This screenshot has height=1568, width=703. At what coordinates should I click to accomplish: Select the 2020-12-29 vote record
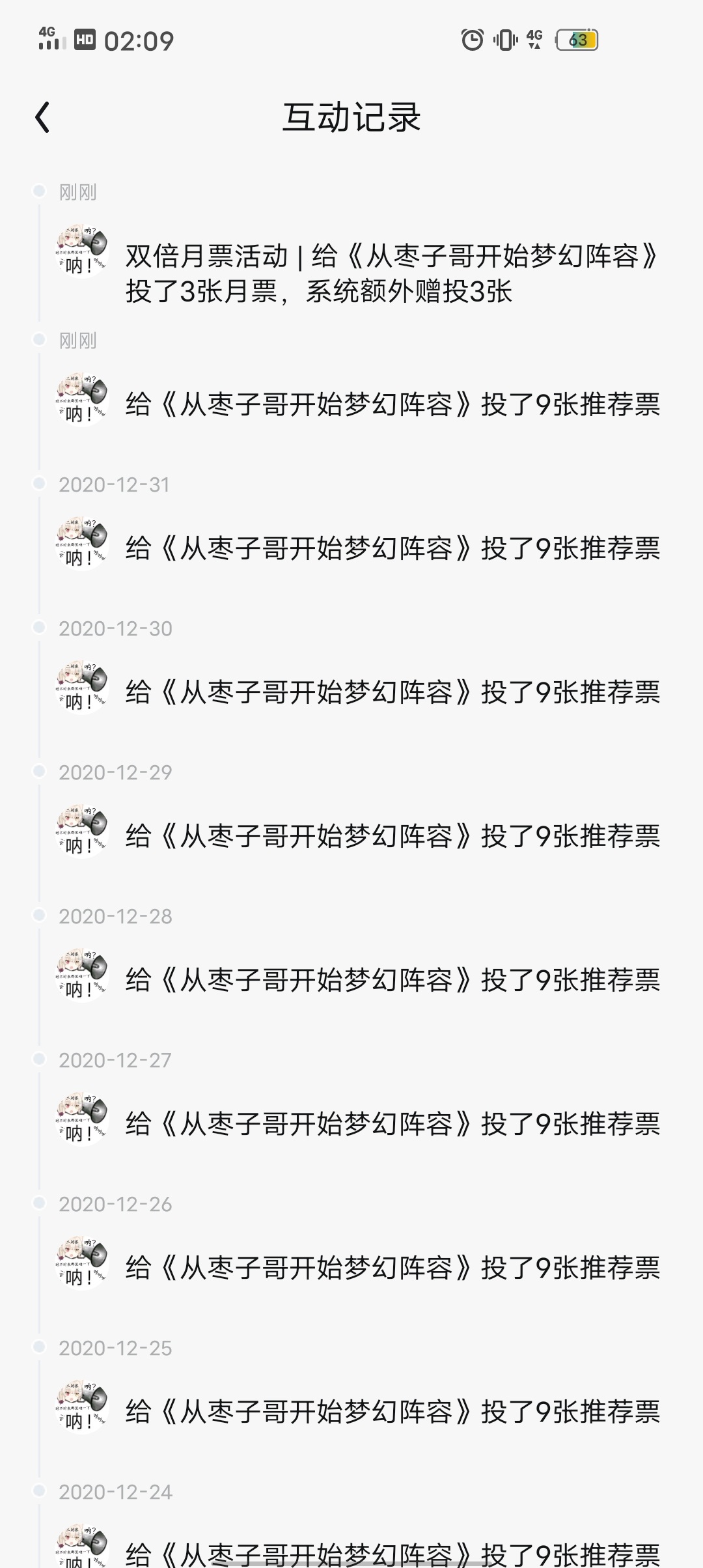tap(393, 836)
